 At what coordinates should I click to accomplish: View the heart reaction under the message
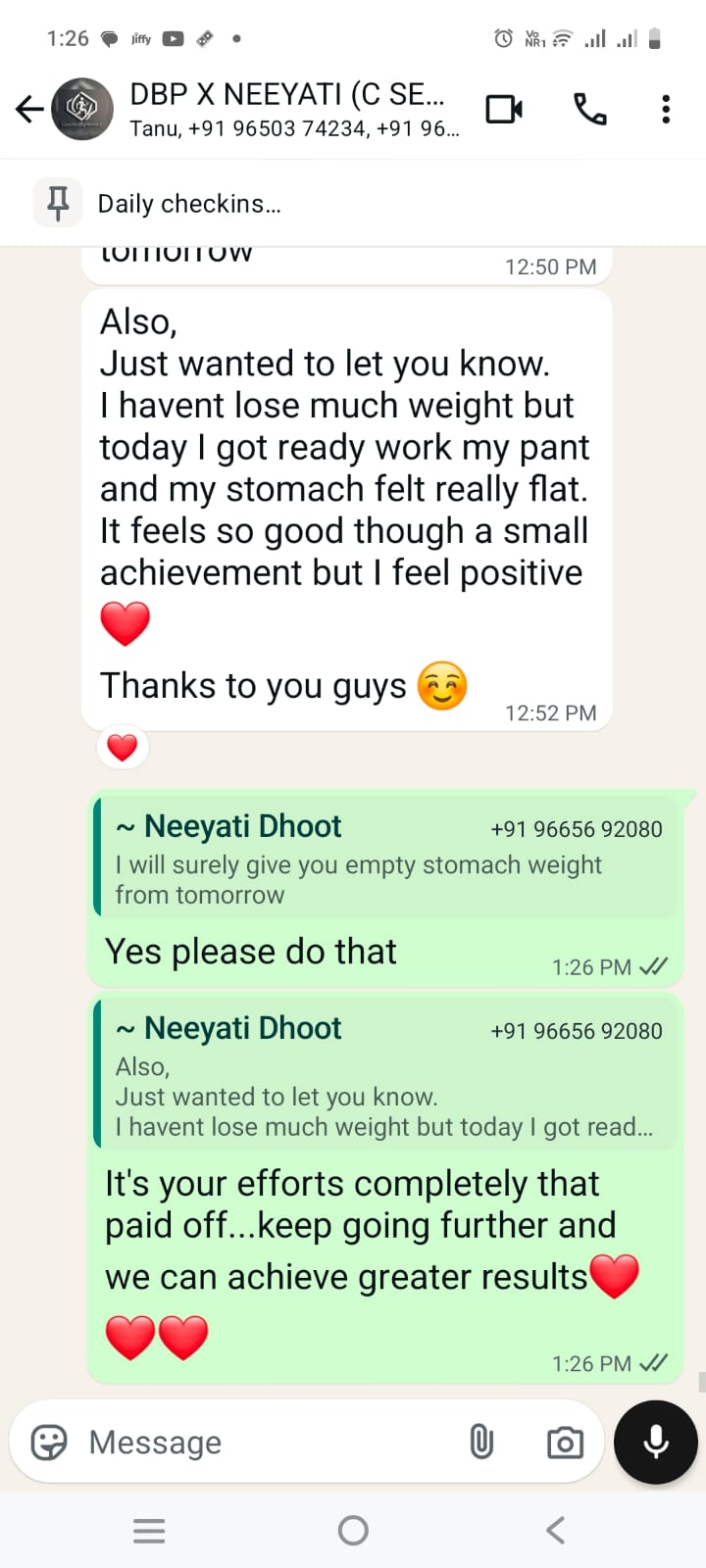(123, 748)
